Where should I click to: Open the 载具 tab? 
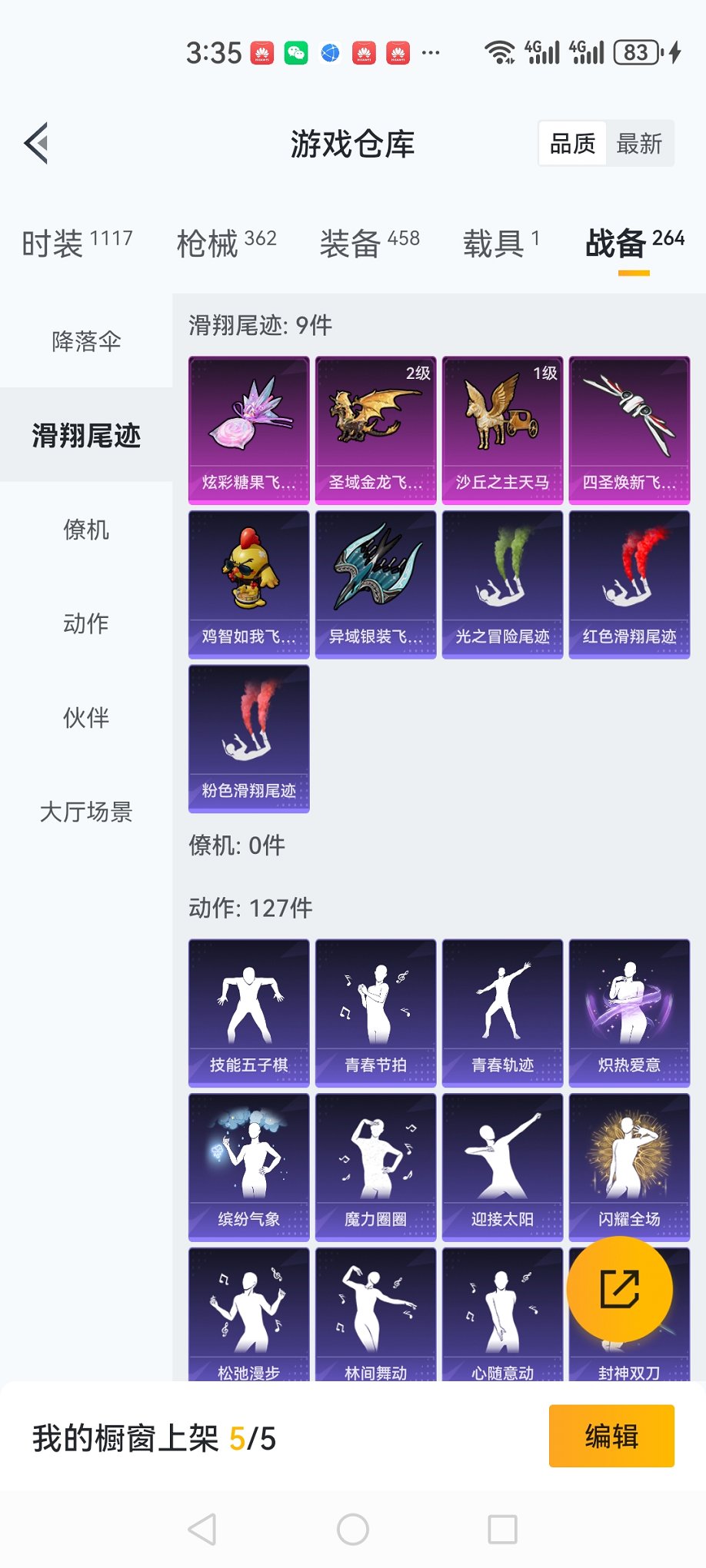click(501, 244)
